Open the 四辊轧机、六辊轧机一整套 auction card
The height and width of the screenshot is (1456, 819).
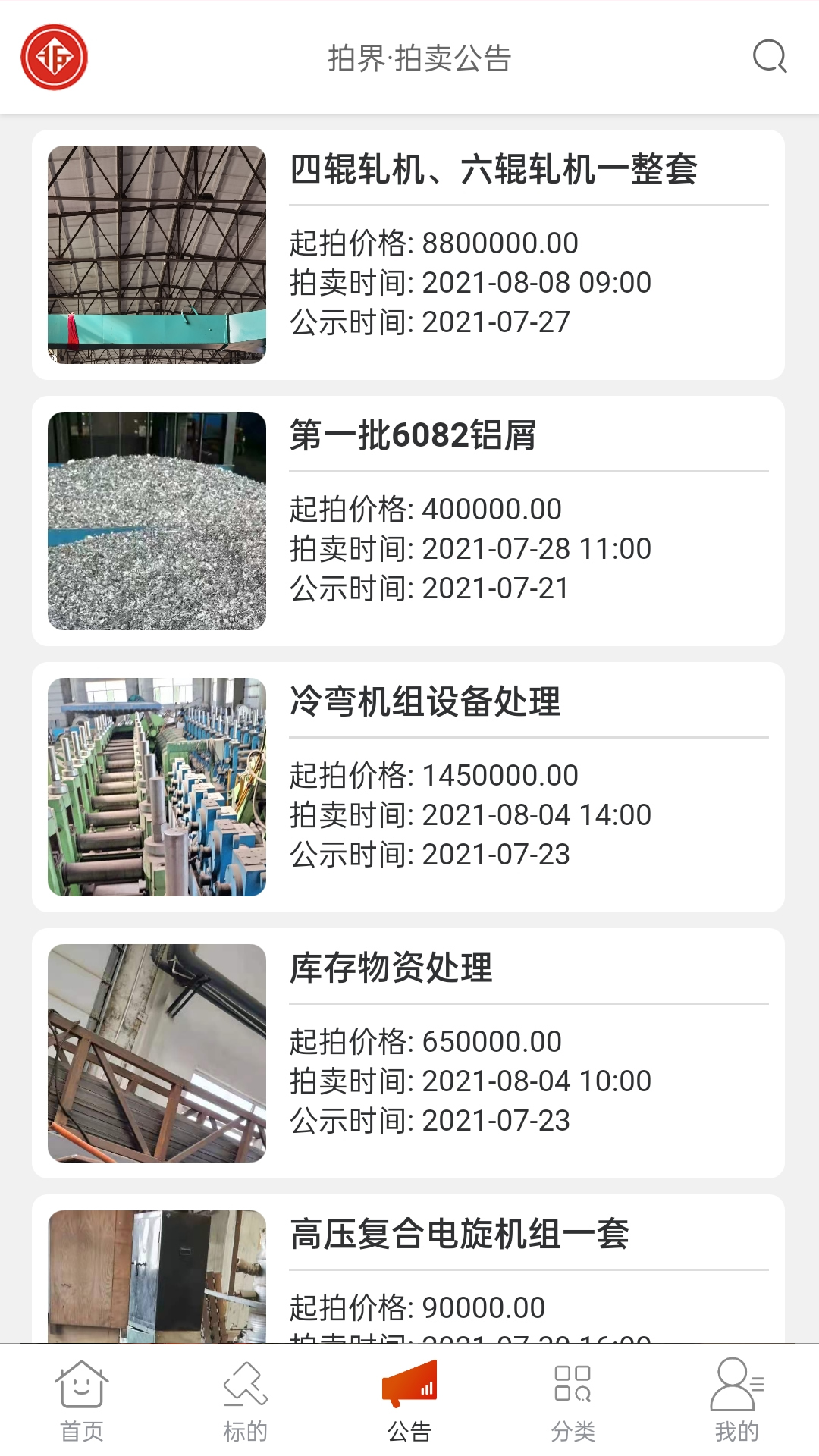(x=408, y=255)
